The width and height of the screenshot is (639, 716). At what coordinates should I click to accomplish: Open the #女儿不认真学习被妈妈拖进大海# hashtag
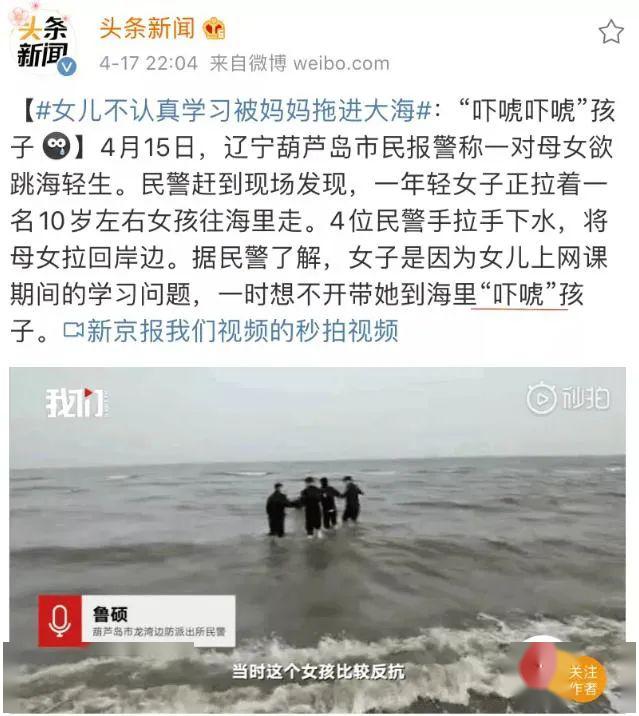tap(234, 108)
